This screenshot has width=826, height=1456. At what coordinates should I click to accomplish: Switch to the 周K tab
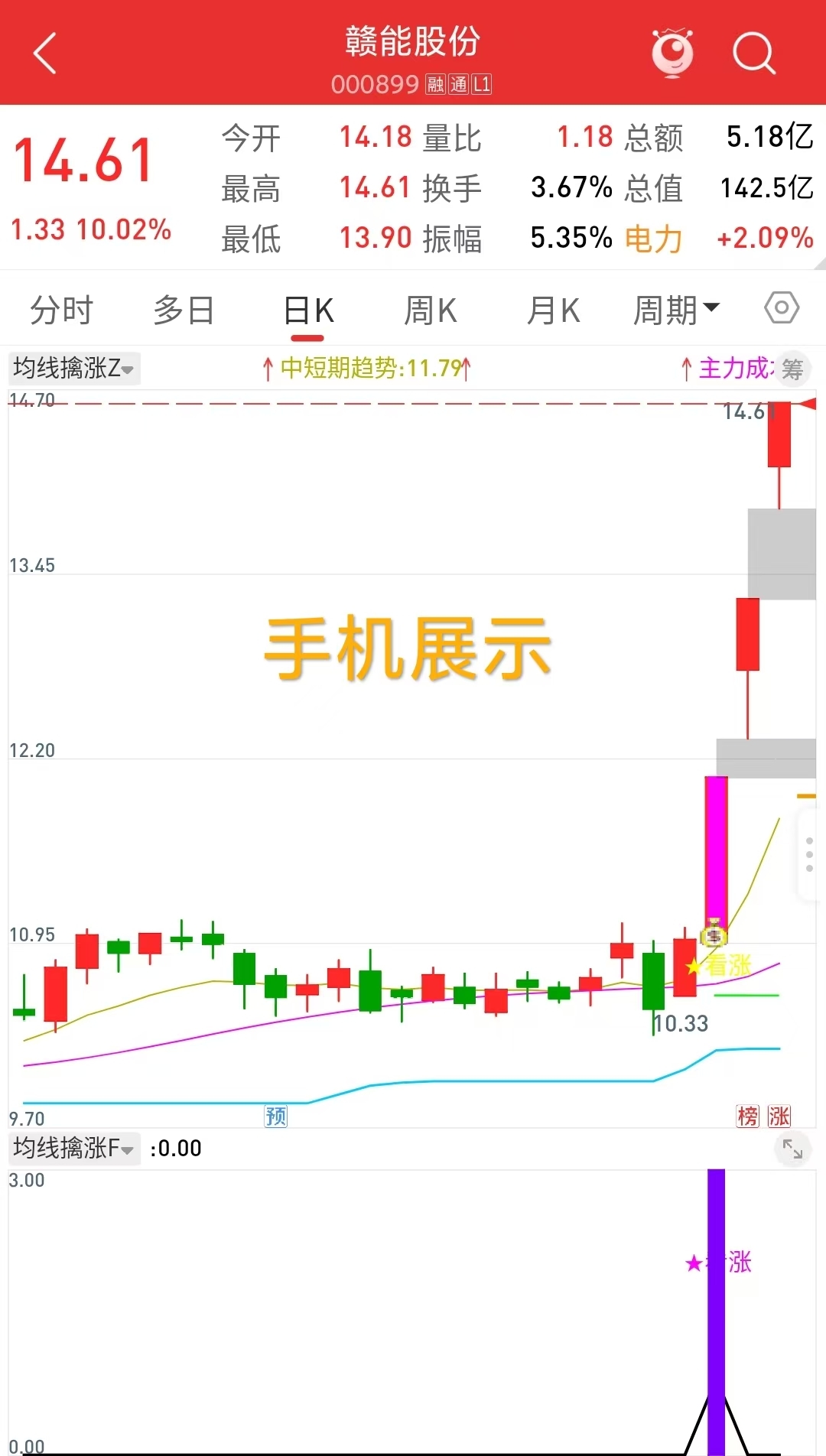click(x=431, y=310)
